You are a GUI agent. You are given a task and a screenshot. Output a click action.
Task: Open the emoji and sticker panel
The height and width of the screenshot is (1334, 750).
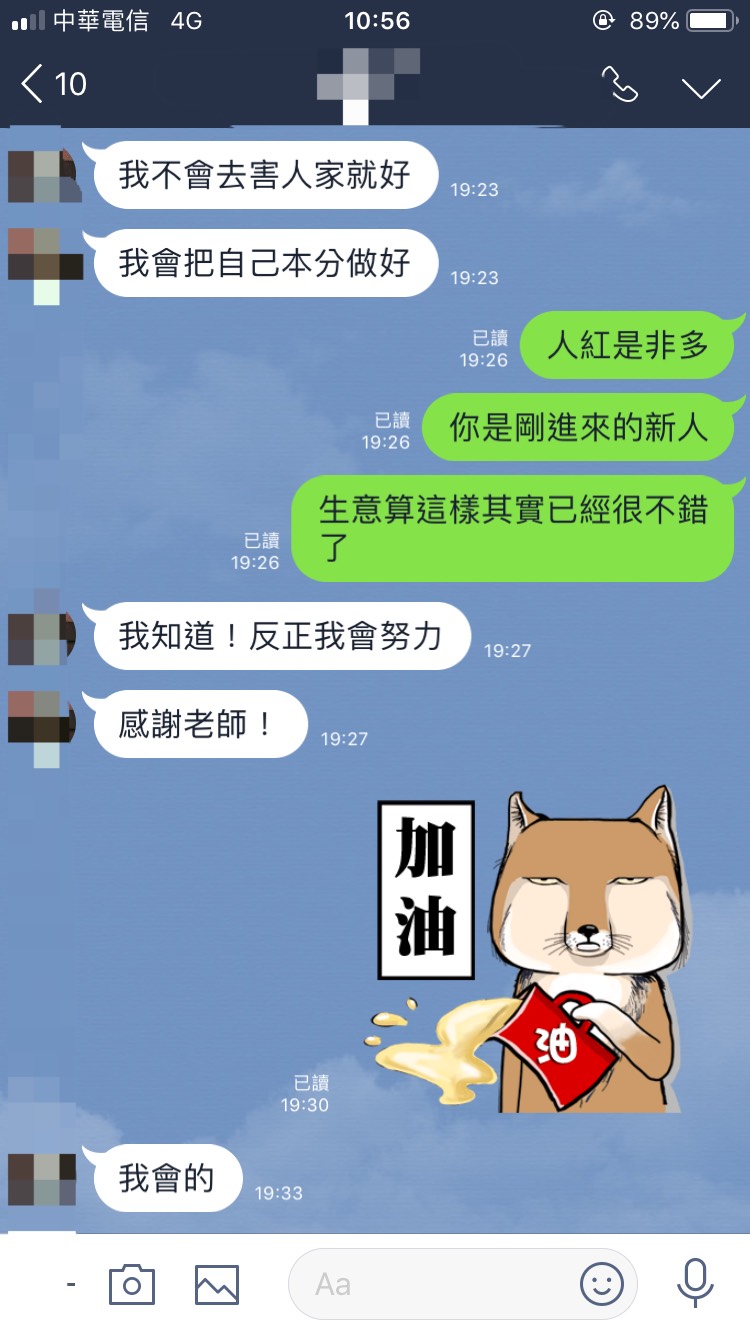click(x=602, y=1284)
